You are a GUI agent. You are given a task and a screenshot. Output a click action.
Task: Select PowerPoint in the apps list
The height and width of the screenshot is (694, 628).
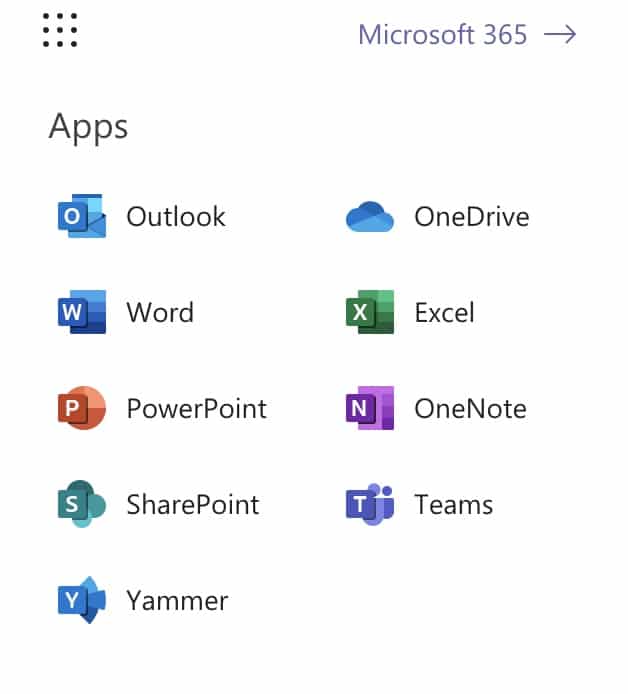tap(162, 409)
